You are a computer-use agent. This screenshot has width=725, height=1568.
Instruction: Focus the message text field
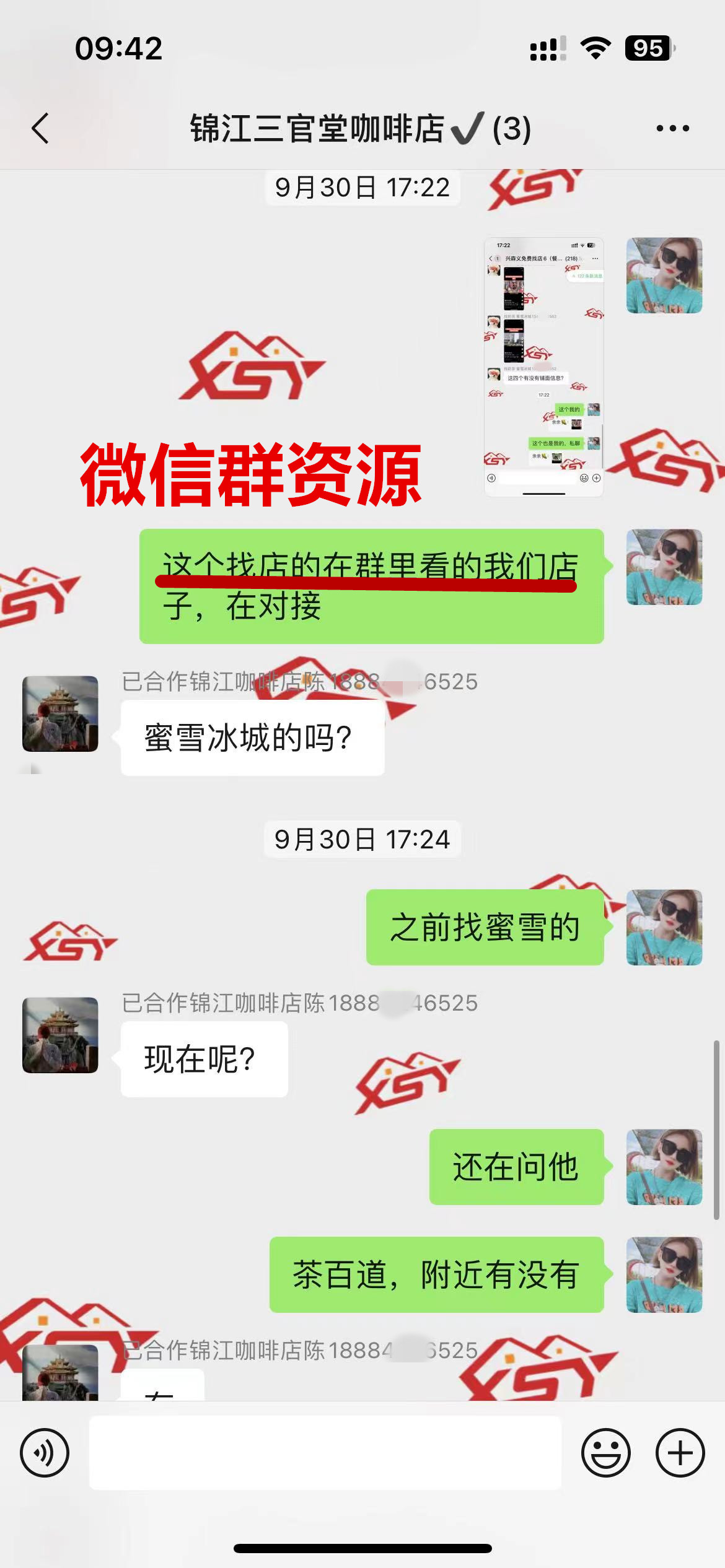(325, 1453)
